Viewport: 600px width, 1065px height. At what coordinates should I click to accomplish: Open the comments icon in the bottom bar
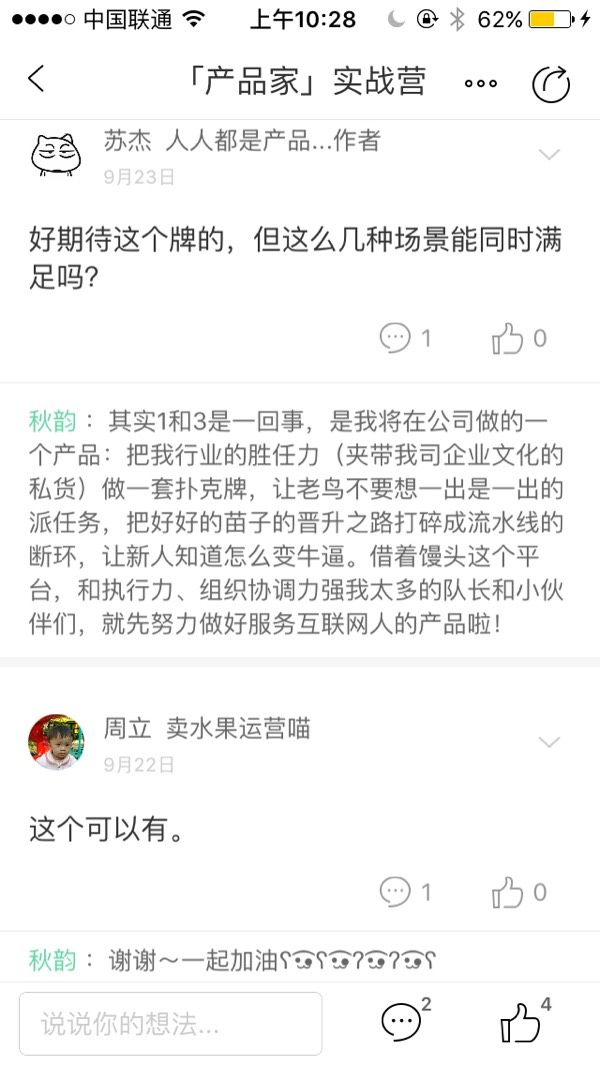pos(401,1022)
